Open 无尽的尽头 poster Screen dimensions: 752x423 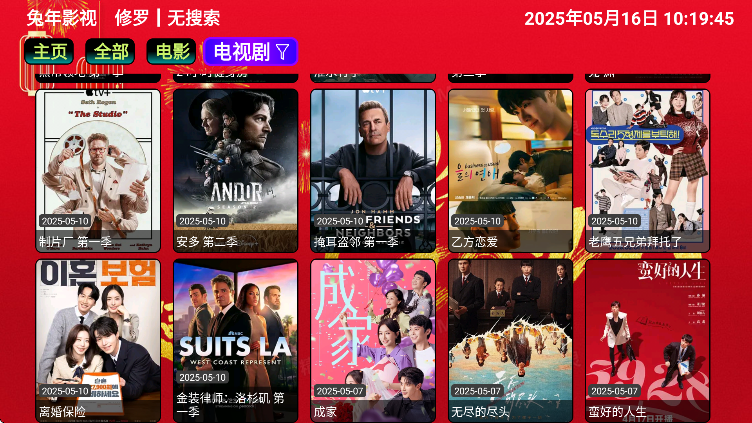510,340
